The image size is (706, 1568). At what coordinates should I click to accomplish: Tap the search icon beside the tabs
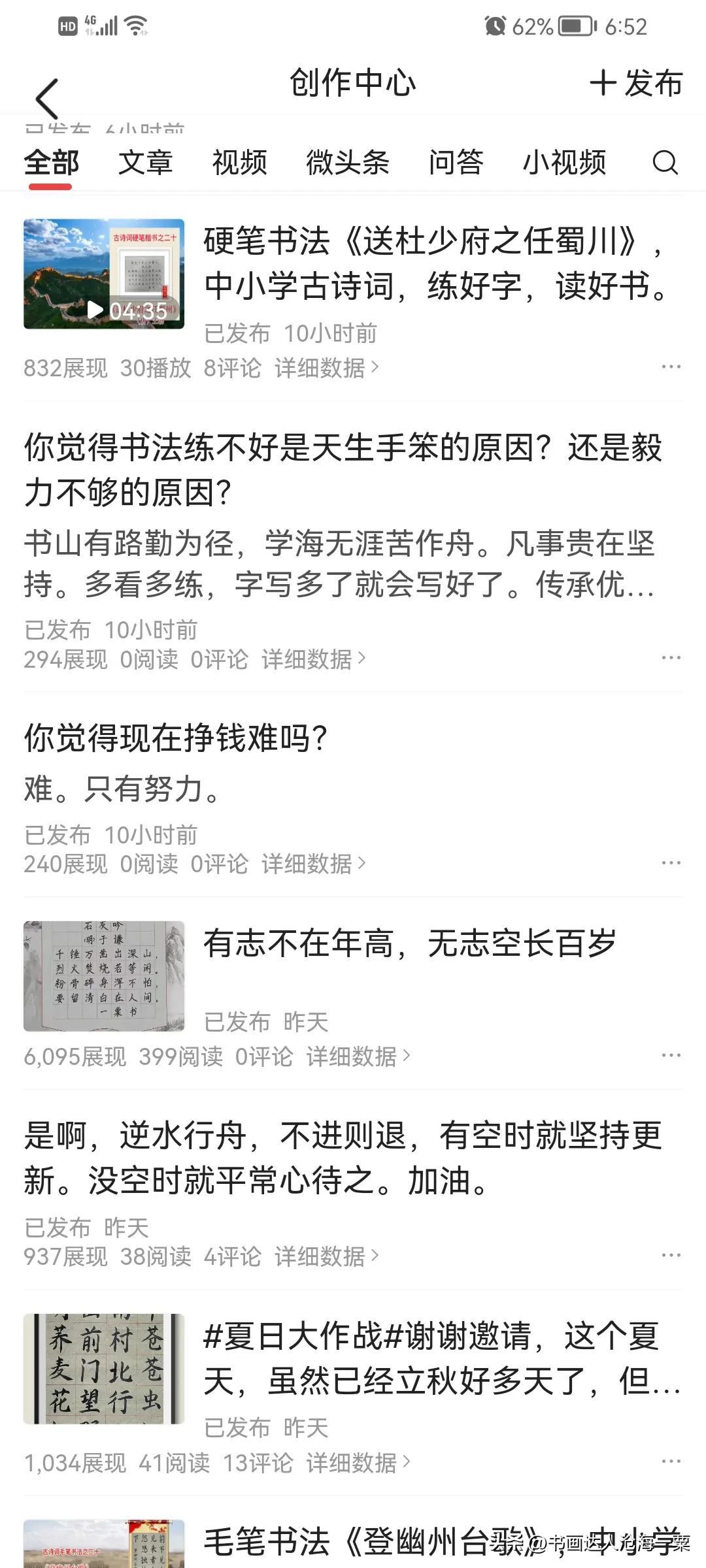tap(665, 162)
